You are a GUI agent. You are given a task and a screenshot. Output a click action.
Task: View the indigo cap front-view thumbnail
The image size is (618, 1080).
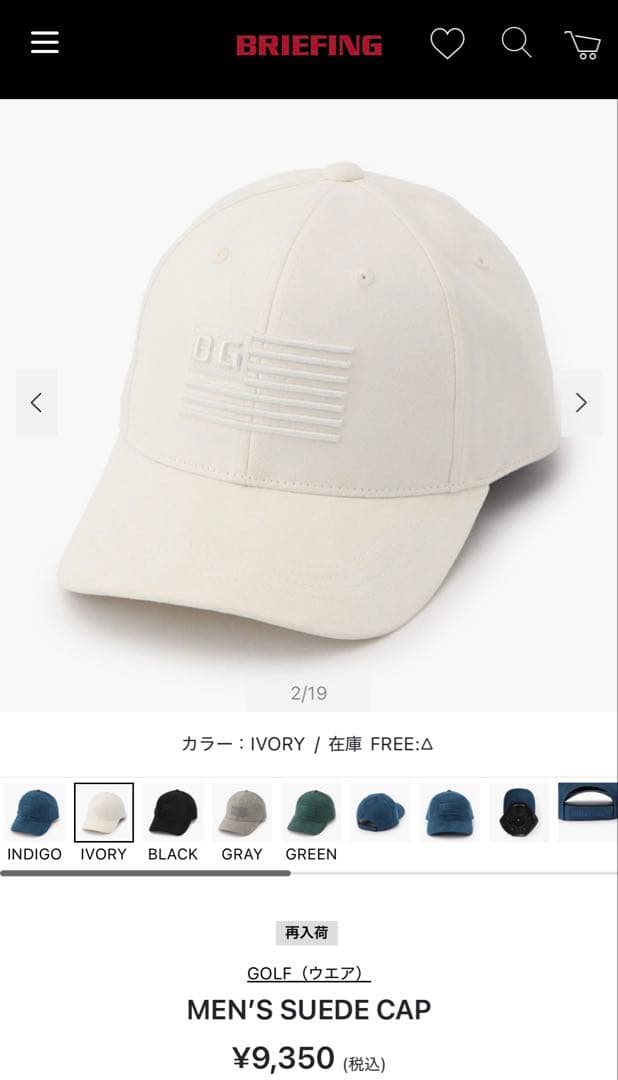tap(449, 811)
